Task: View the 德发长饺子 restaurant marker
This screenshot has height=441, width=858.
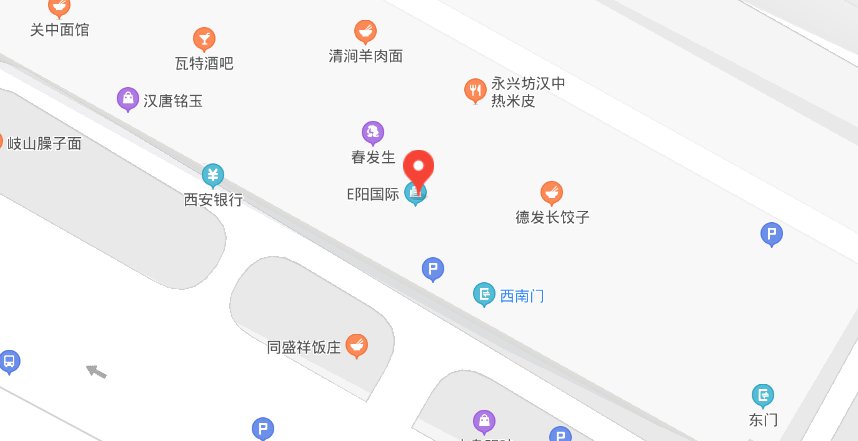Action: (551, 192)
